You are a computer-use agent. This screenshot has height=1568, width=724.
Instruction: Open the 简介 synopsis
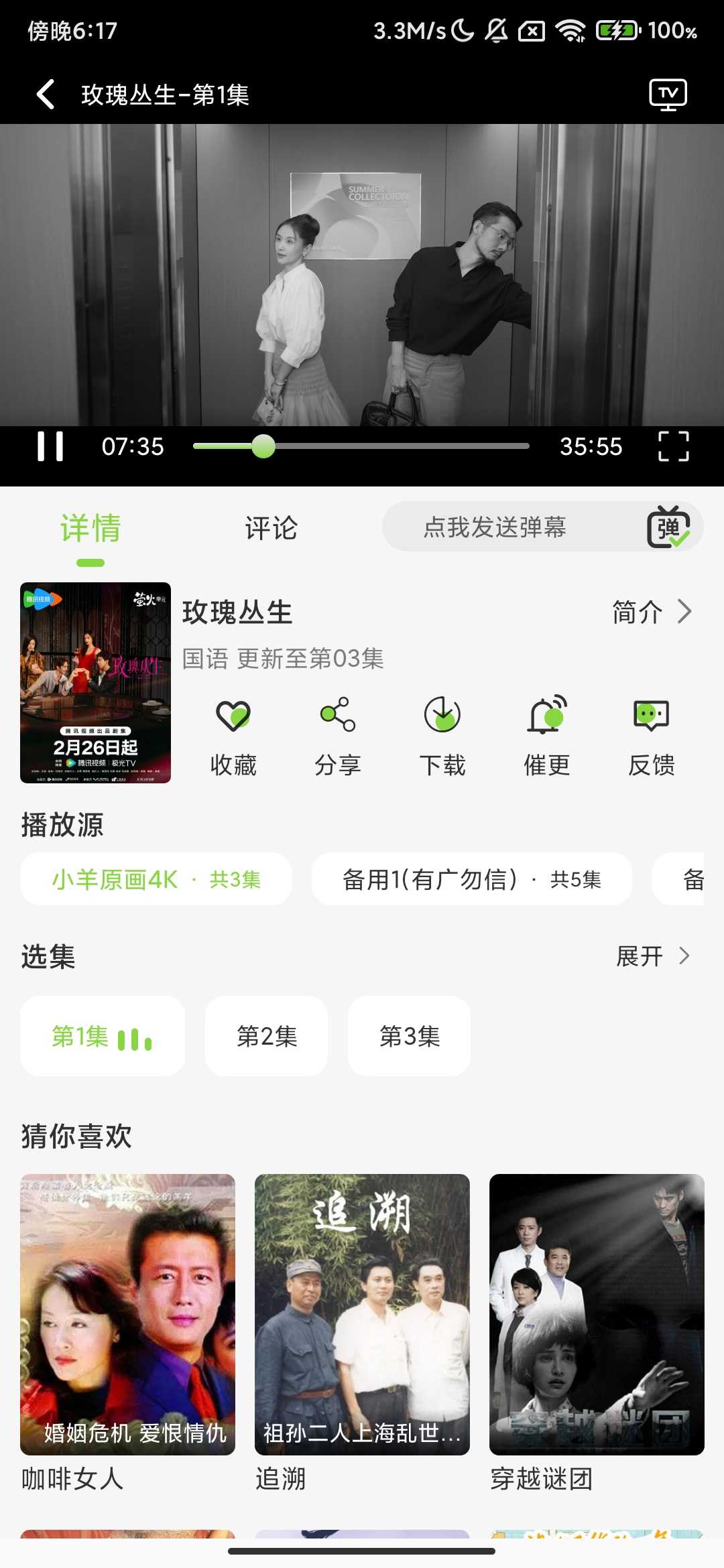point(651,612)
